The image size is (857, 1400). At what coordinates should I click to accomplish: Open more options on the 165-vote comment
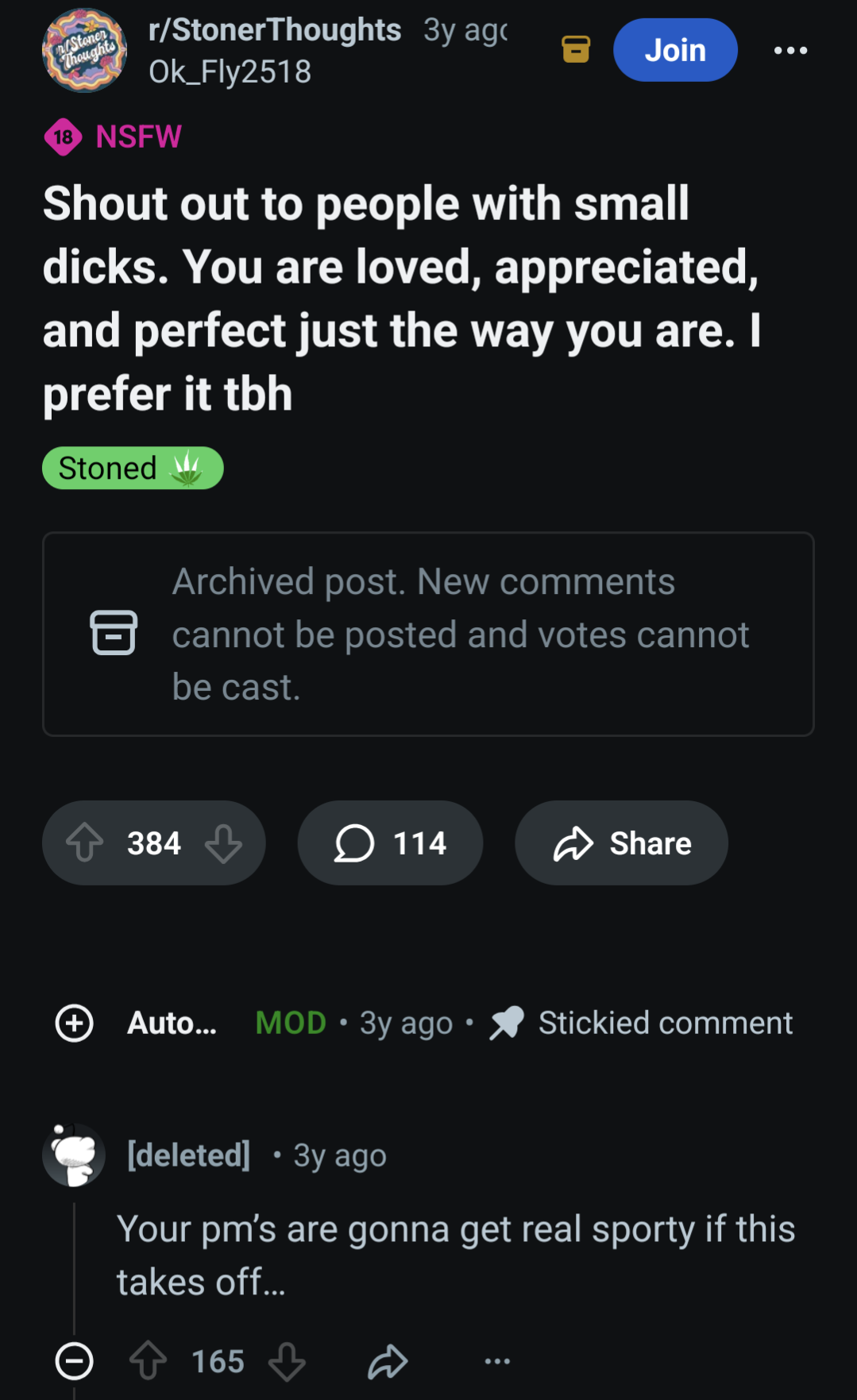tap(497, 1361)
